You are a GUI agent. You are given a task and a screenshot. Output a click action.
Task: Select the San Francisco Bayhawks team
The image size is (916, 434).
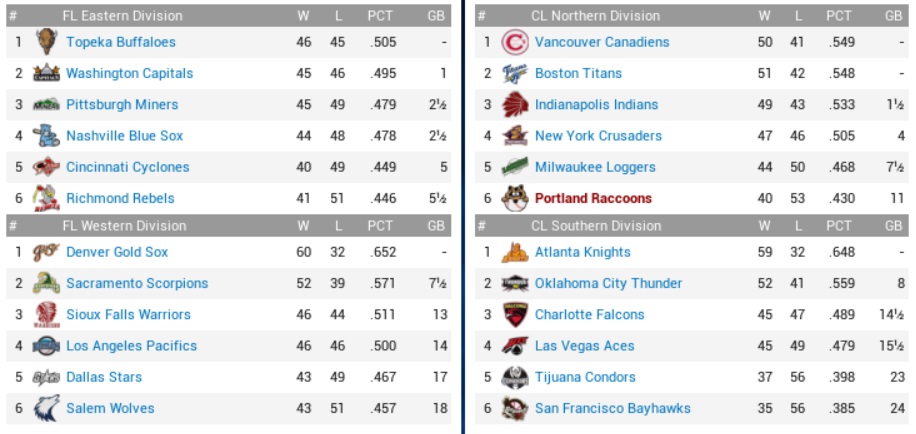click(612, 408)
